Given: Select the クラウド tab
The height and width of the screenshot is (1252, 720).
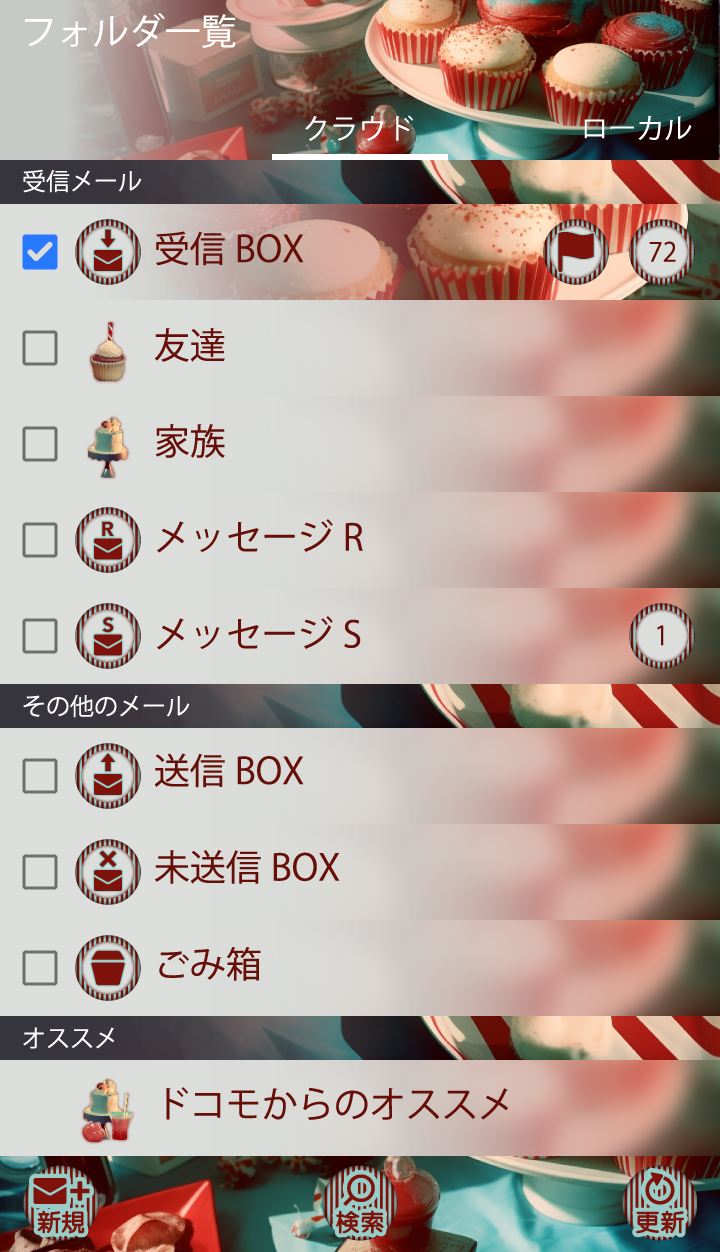Looking at the screenshot, I should pos(359,129).
